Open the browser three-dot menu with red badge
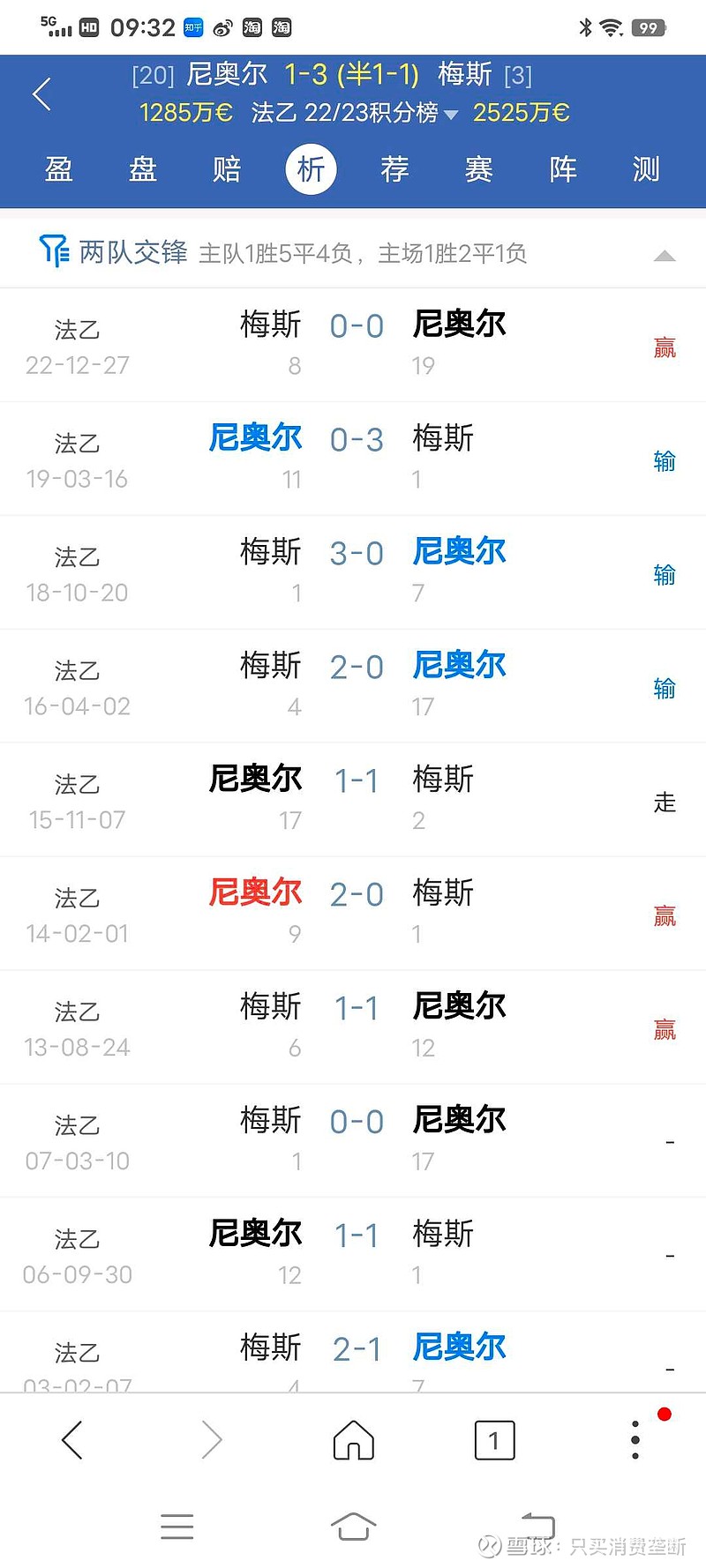 pos(634,1439)
